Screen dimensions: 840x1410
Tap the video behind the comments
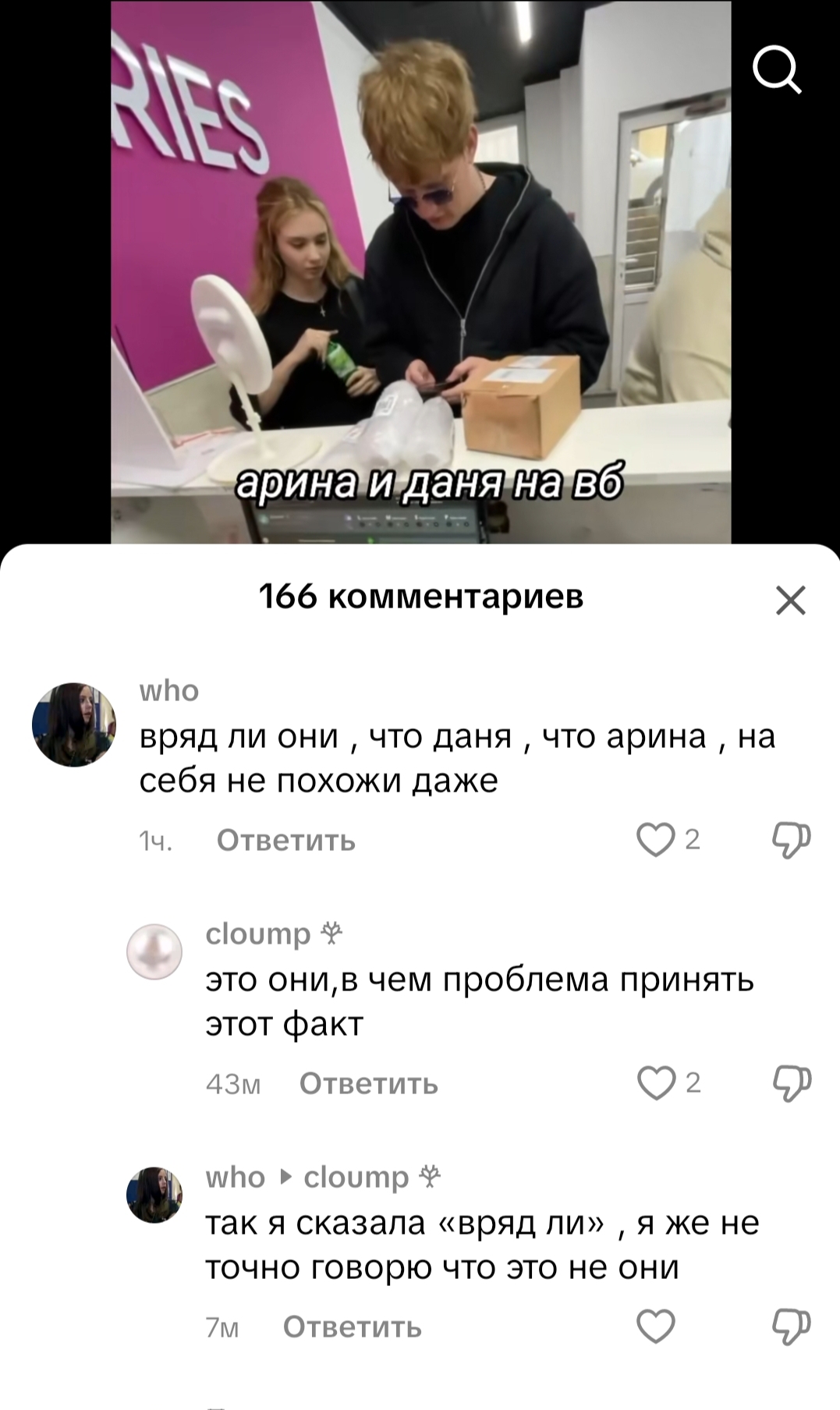[x=420, y=271]
